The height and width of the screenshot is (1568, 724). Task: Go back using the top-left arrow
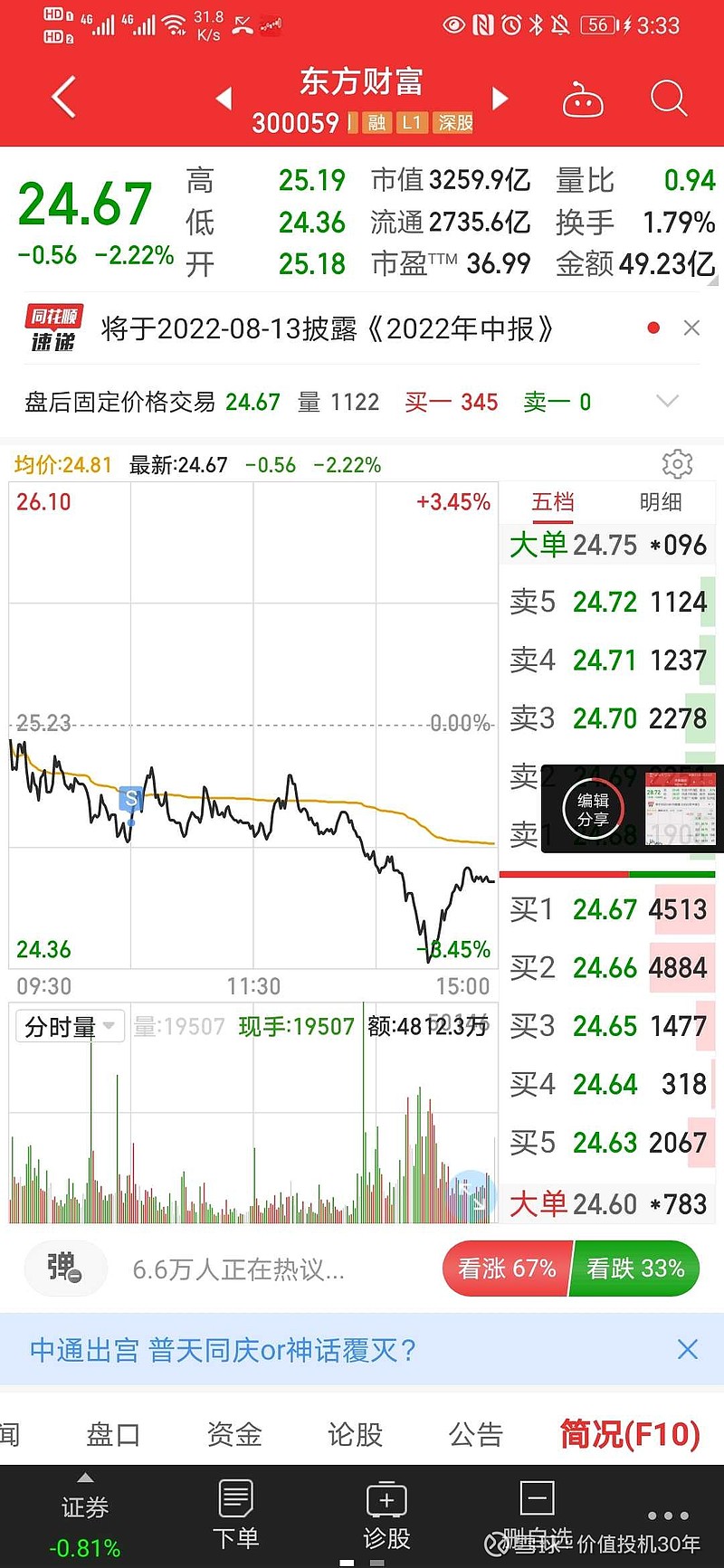(63, 98)
